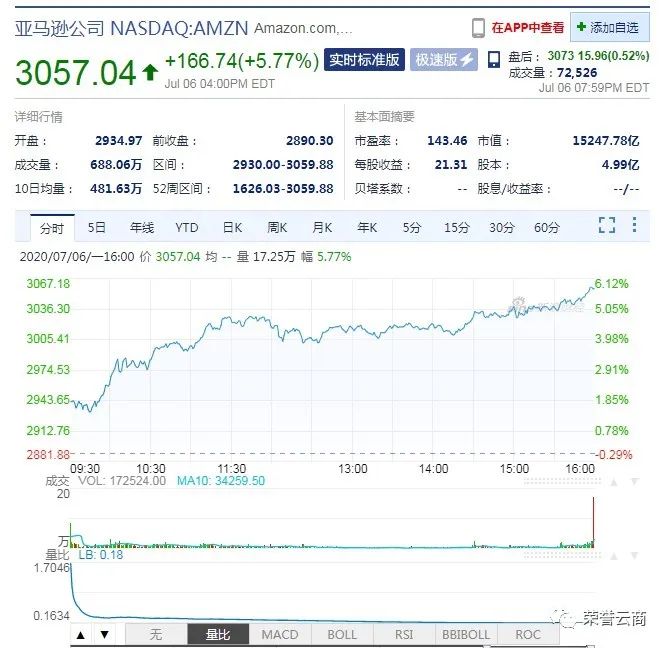Open the 月K chart tab
The width and height of the screenshot is (668, 648).
click(322, 228)
